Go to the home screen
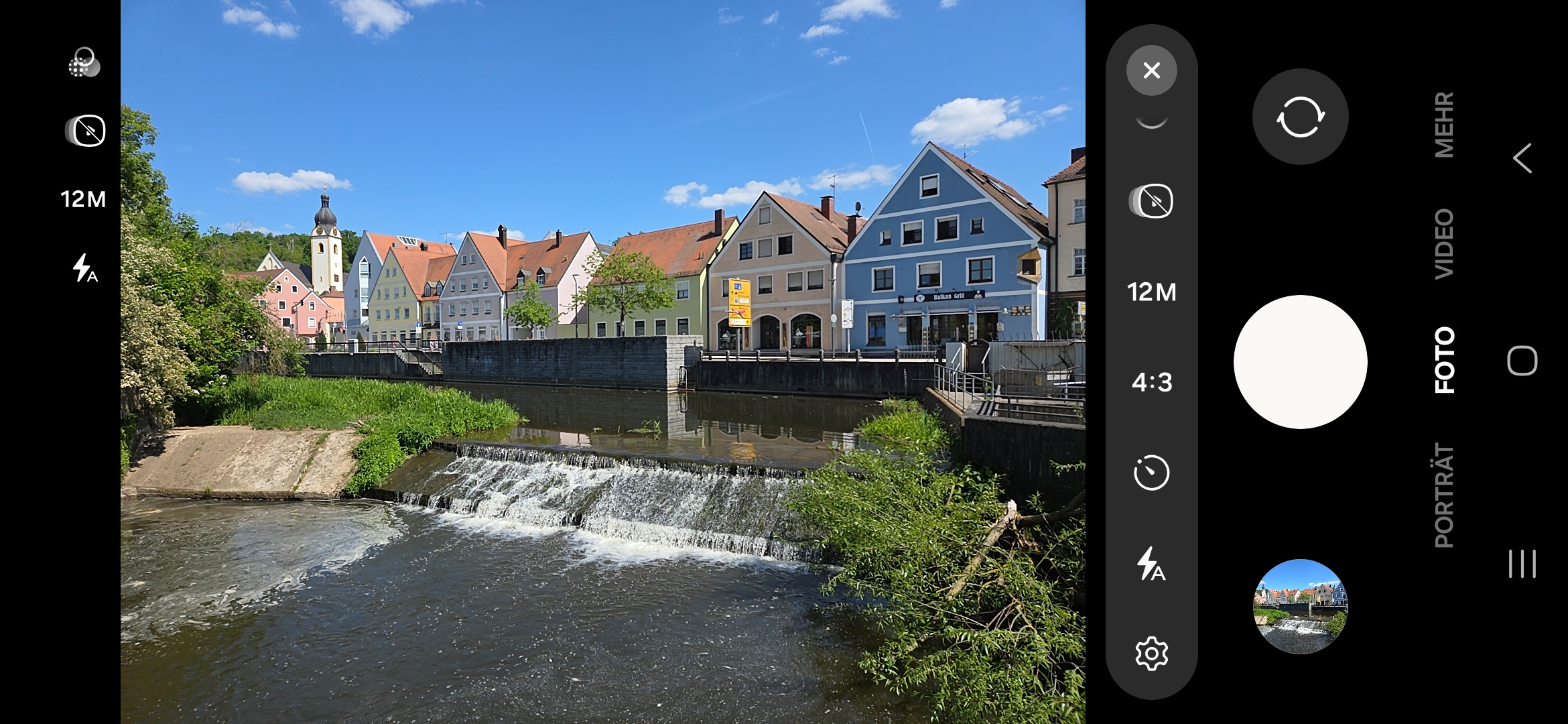Viewport: 1568px width, 724px height. [x=1522, y=361]
